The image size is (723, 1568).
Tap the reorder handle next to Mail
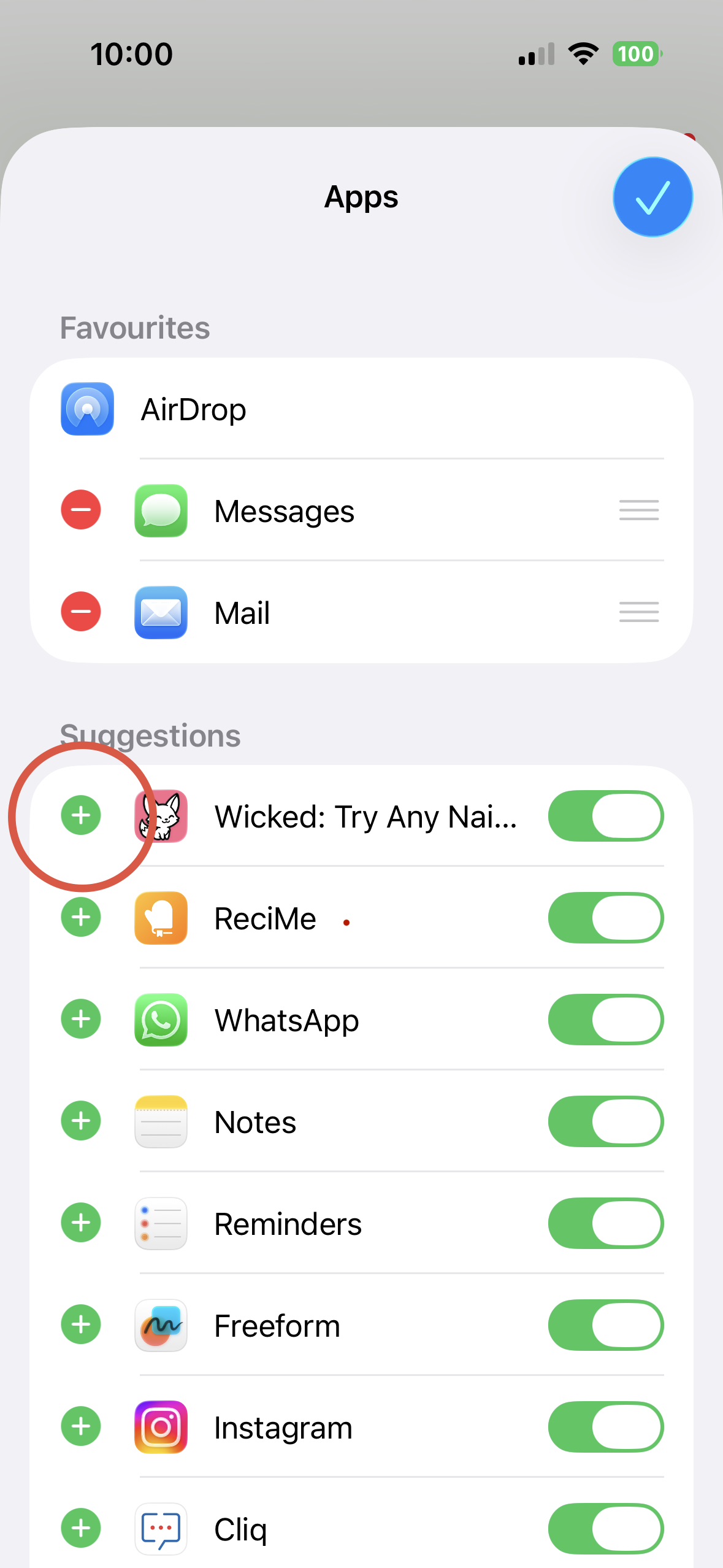click(x=638, y=613)
